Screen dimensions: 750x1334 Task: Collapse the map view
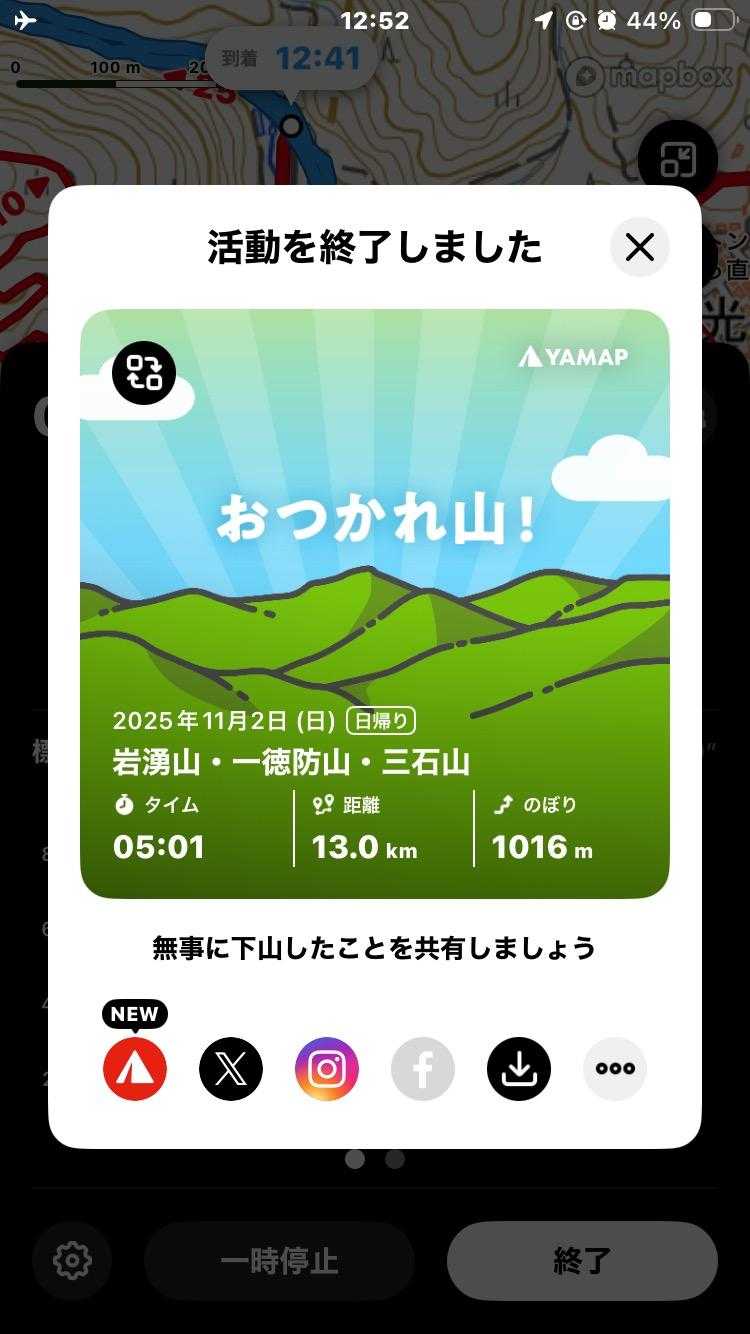pyautogui.click(x=678, y=159)
